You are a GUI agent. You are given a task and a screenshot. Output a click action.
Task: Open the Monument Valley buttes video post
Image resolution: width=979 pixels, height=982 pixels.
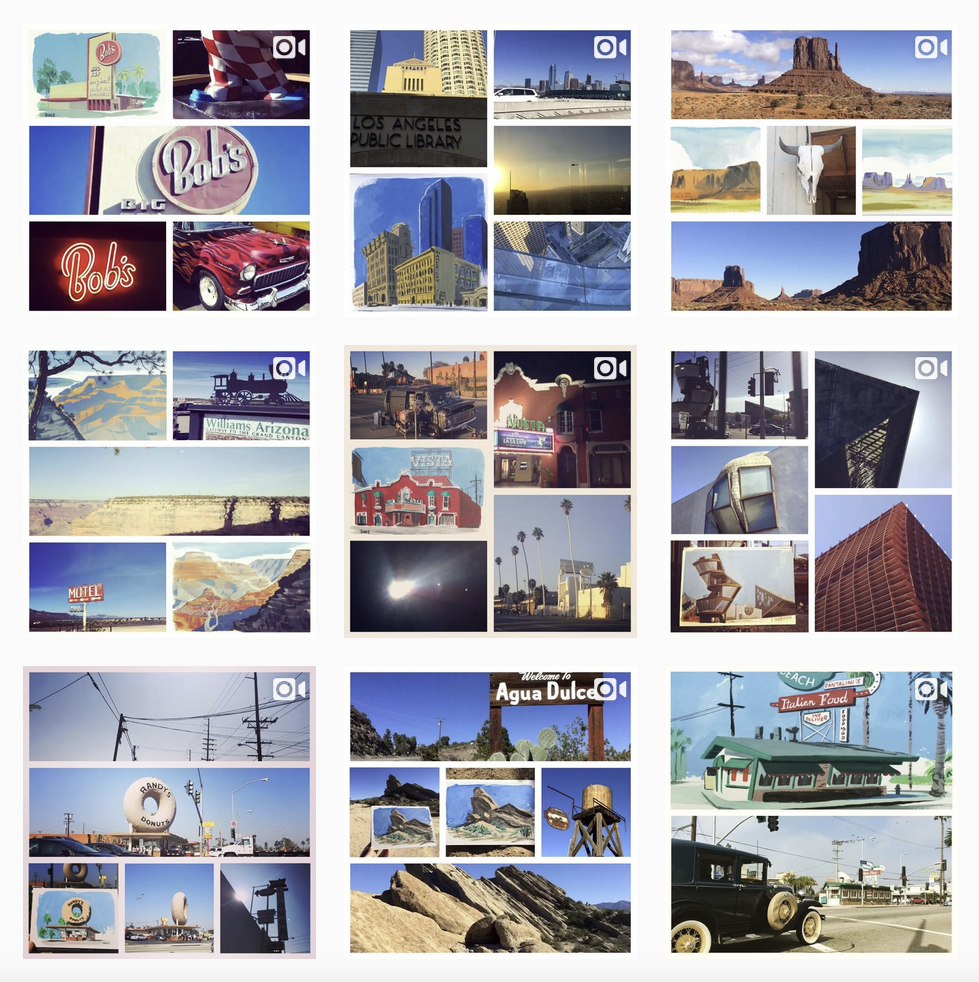click(x=811, y=170)
